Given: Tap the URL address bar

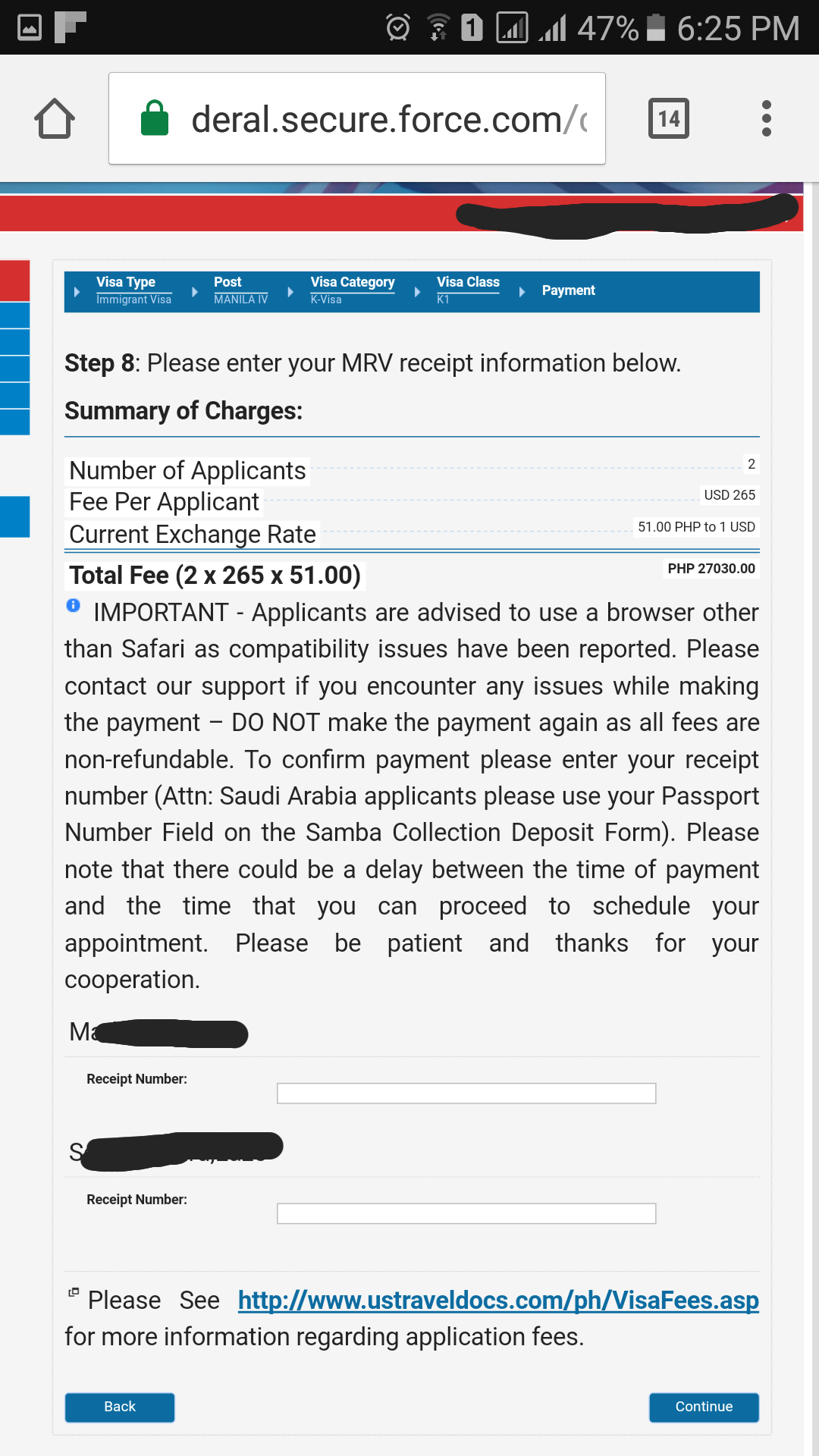Looking at the screenshot, I should click(x=357, y=118).
